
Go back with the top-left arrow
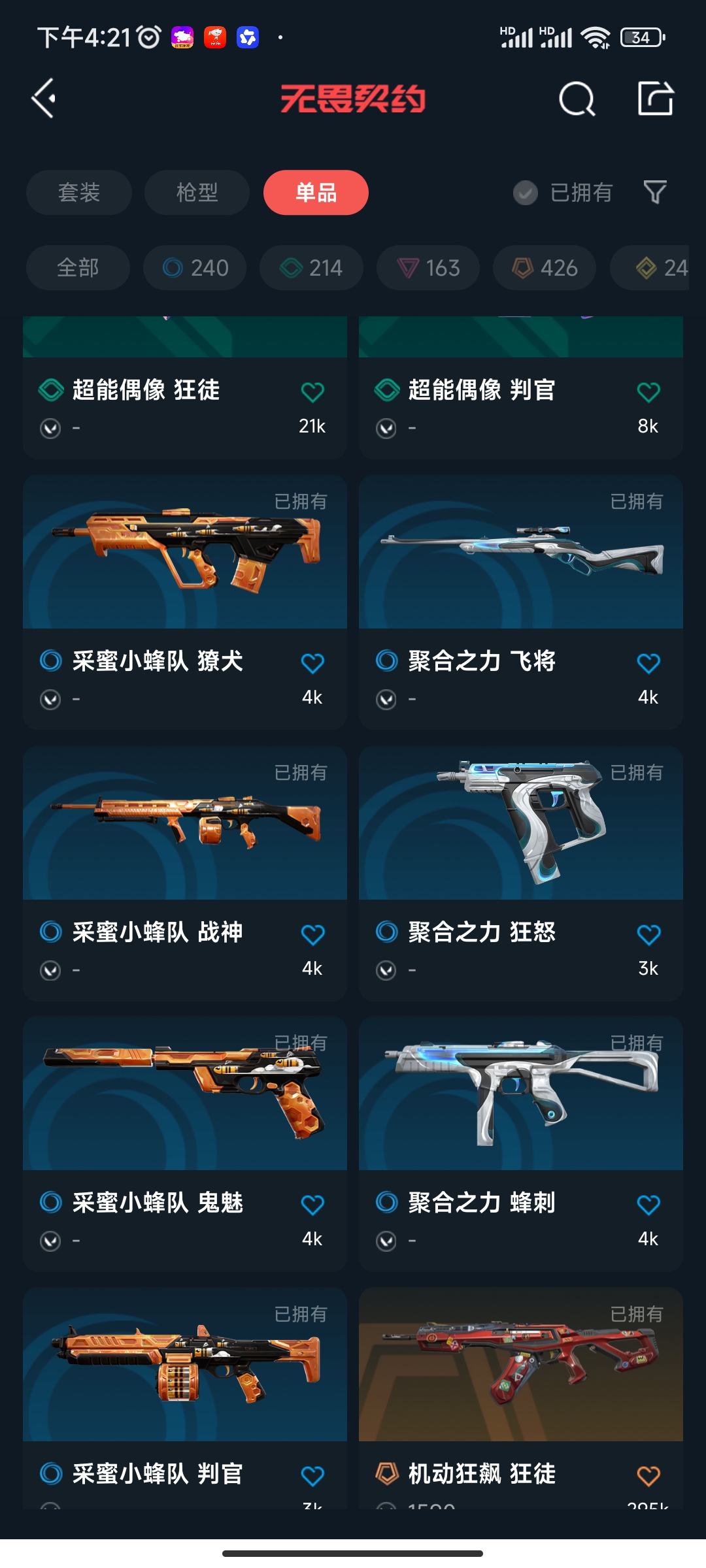44,99
